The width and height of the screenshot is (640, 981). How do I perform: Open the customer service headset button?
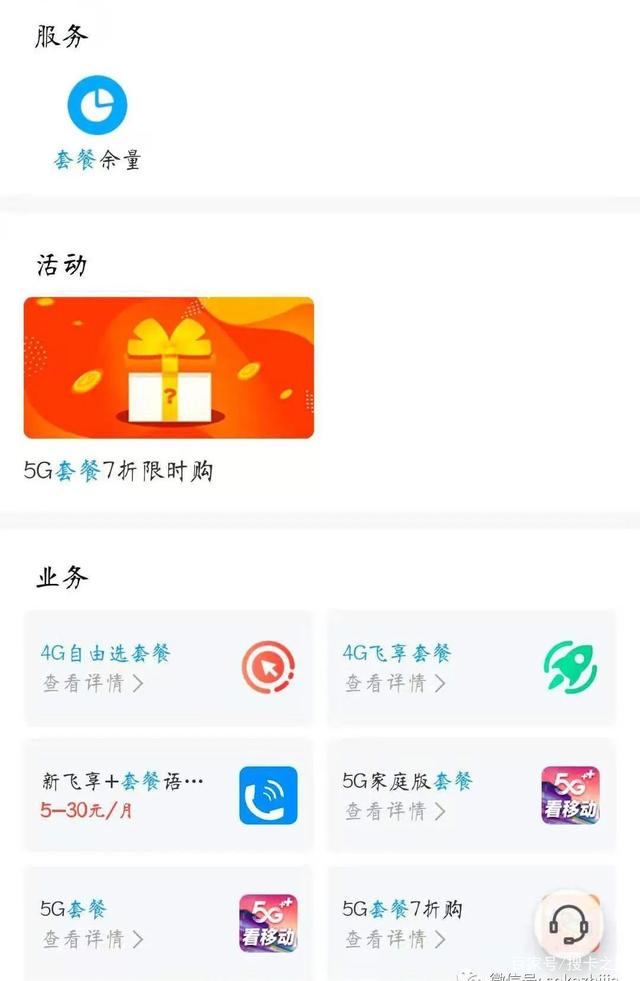(568, 921)
